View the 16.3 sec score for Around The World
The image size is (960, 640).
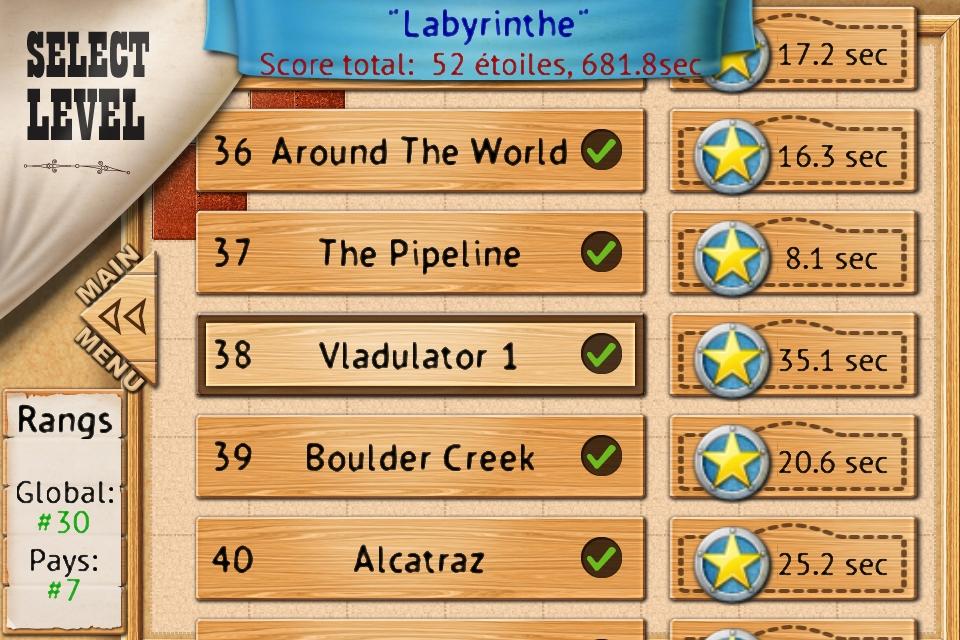pos(792,153)
